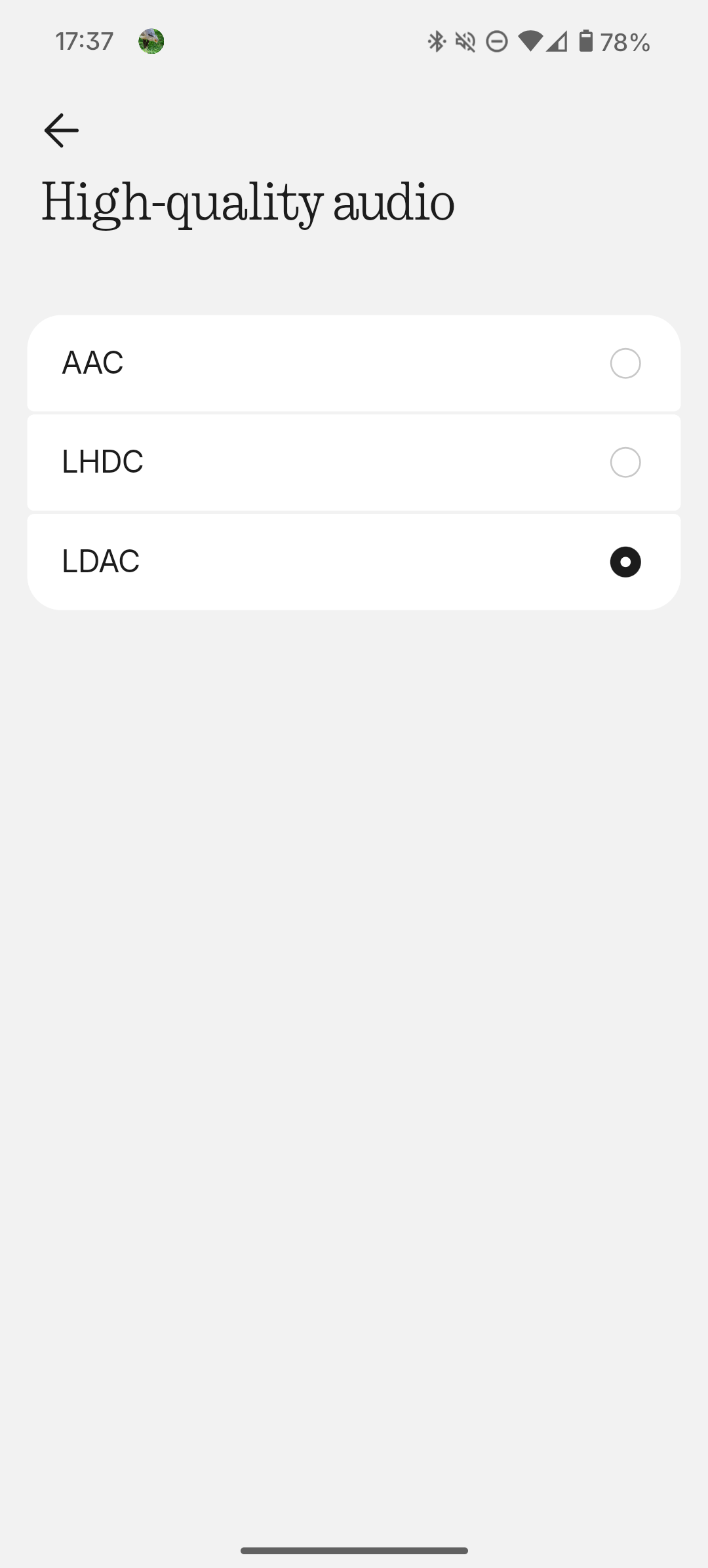
Task: Go back using the top arrow
Action: point(62,130)
